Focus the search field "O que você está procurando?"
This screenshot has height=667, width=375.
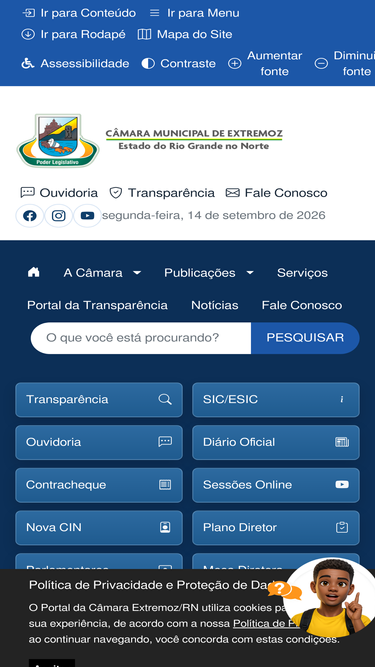coord(141,338)
